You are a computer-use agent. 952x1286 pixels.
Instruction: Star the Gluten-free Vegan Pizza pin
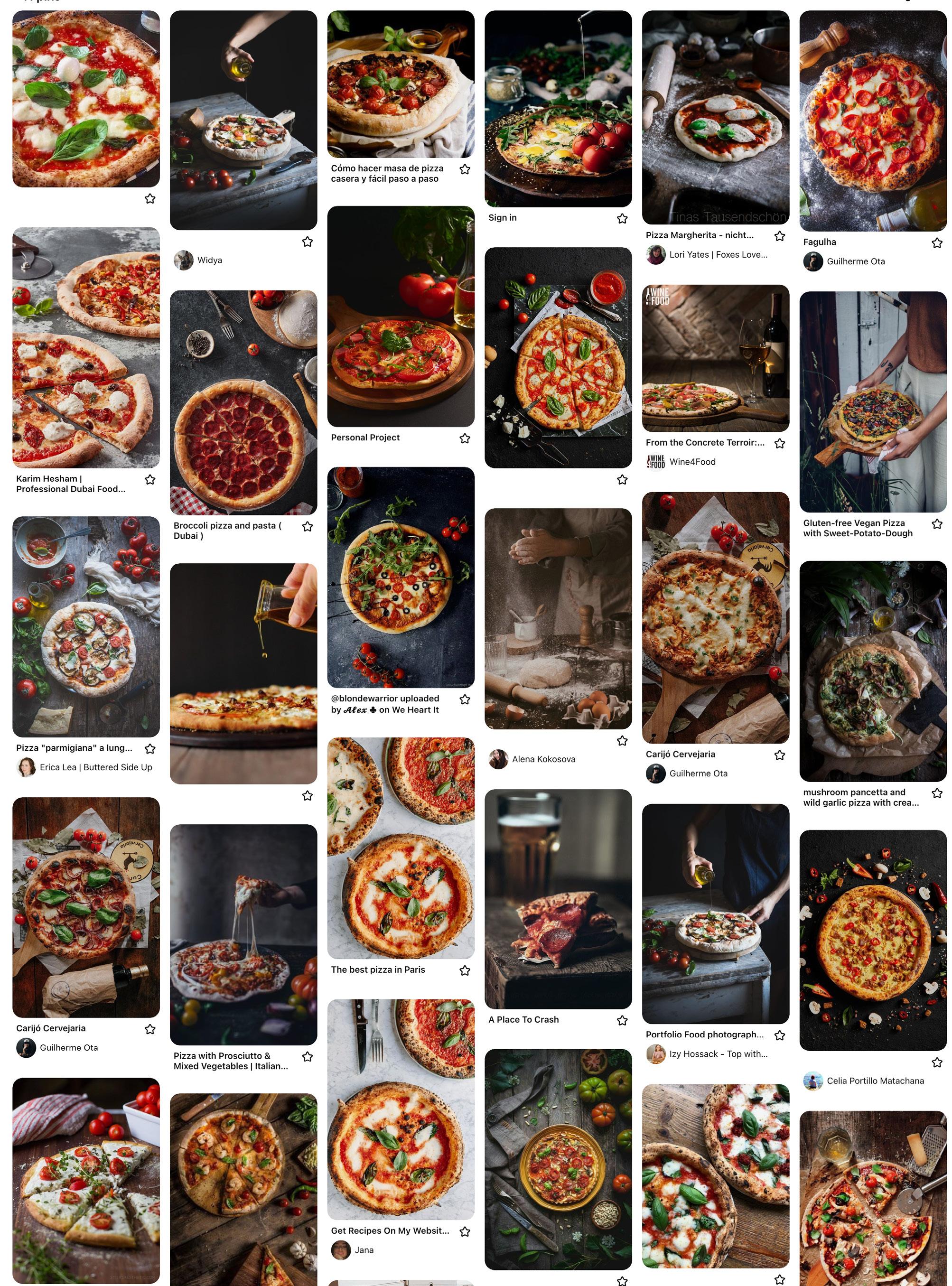[x=936, y=524]
